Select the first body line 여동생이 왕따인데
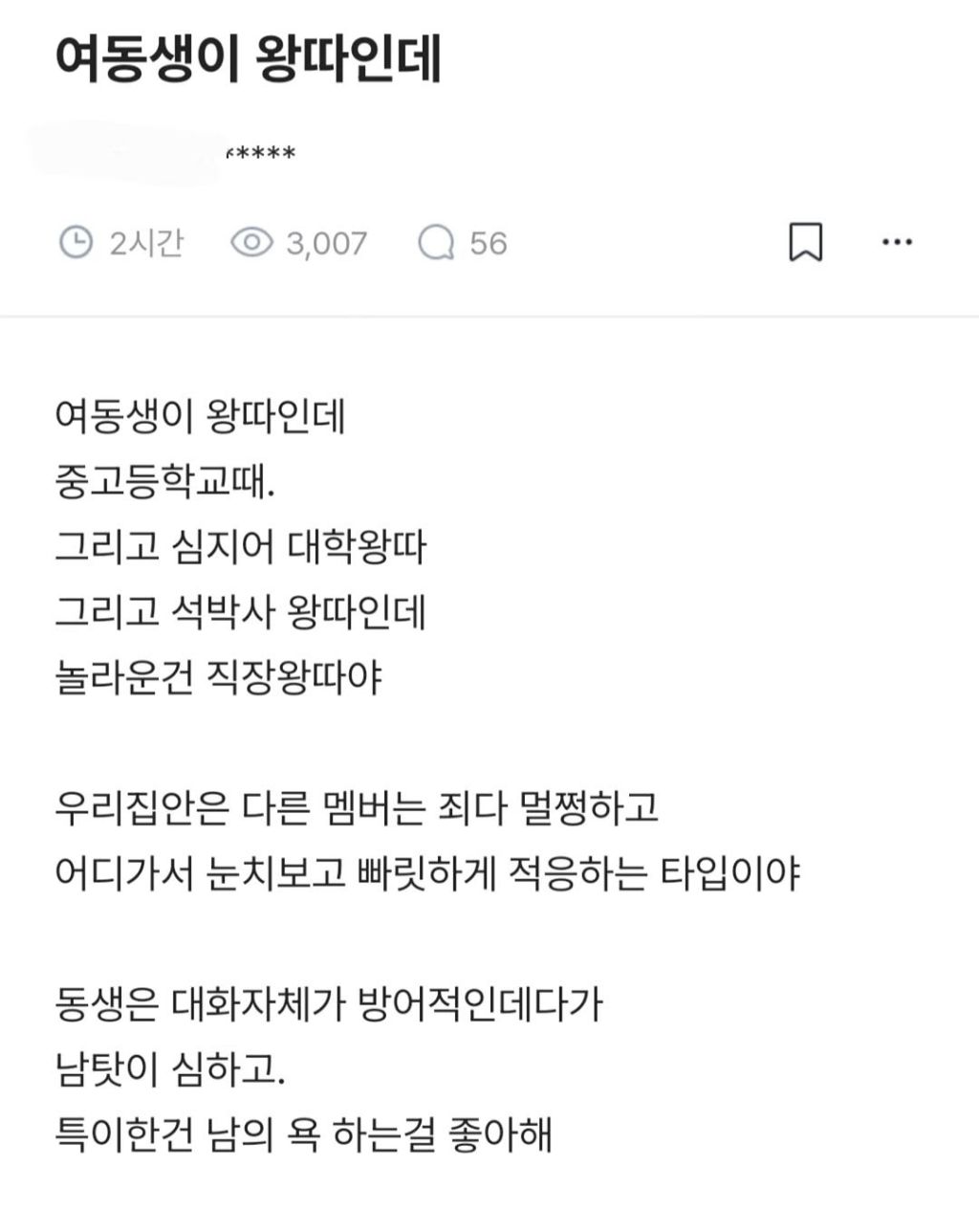 (x=204, y=415)
